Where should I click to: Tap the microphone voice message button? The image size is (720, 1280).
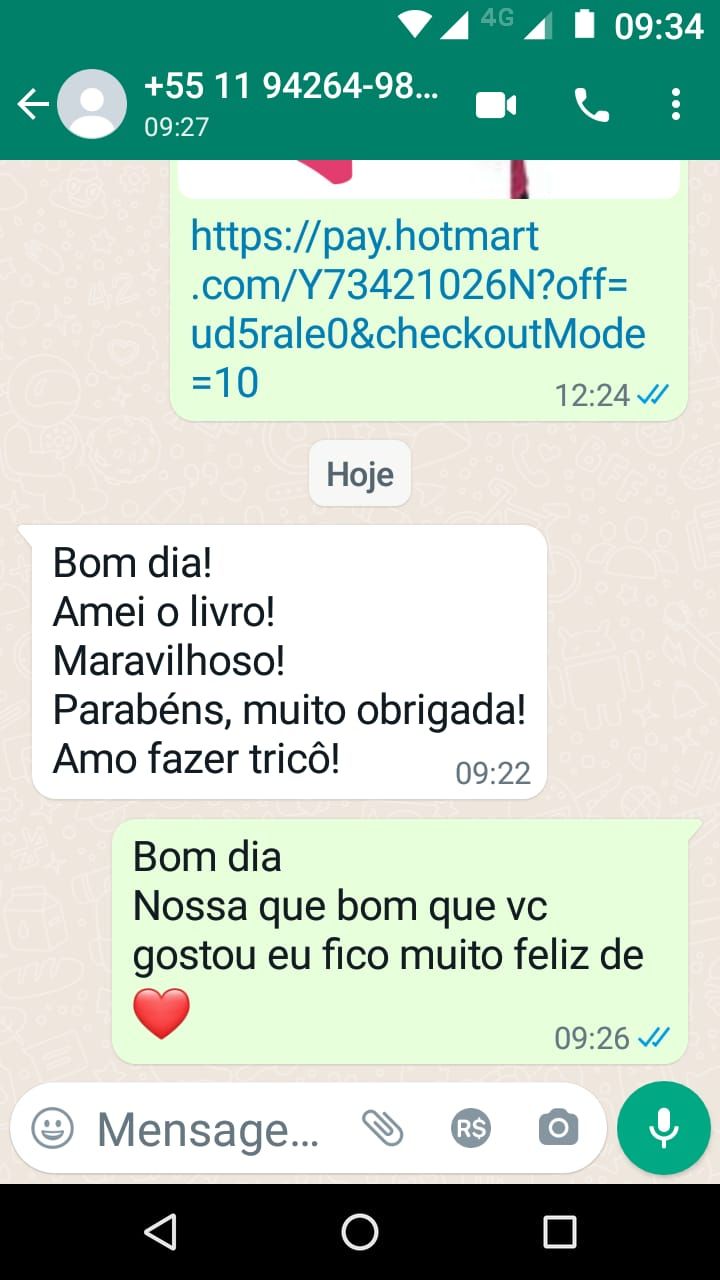coord(663,1128)
